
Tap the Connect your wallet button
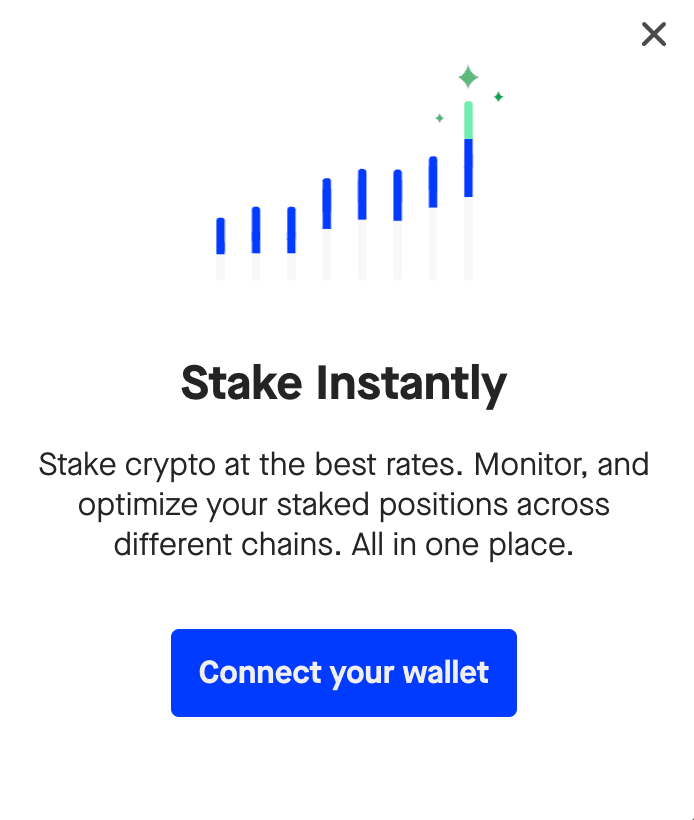pyautogui.click(x=344, y=673)
